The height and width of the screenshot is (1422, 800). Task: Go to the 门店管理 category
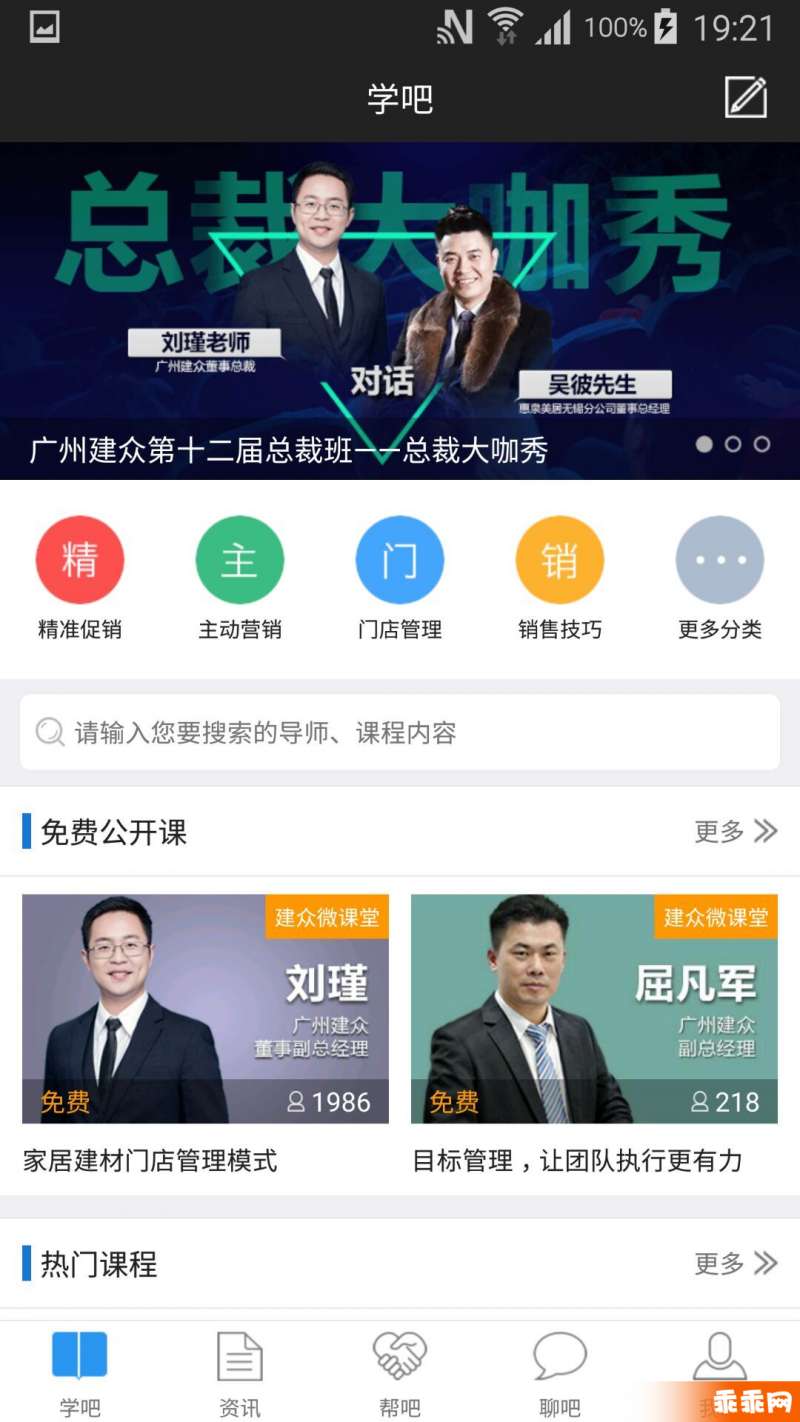[x=400, y=579]
